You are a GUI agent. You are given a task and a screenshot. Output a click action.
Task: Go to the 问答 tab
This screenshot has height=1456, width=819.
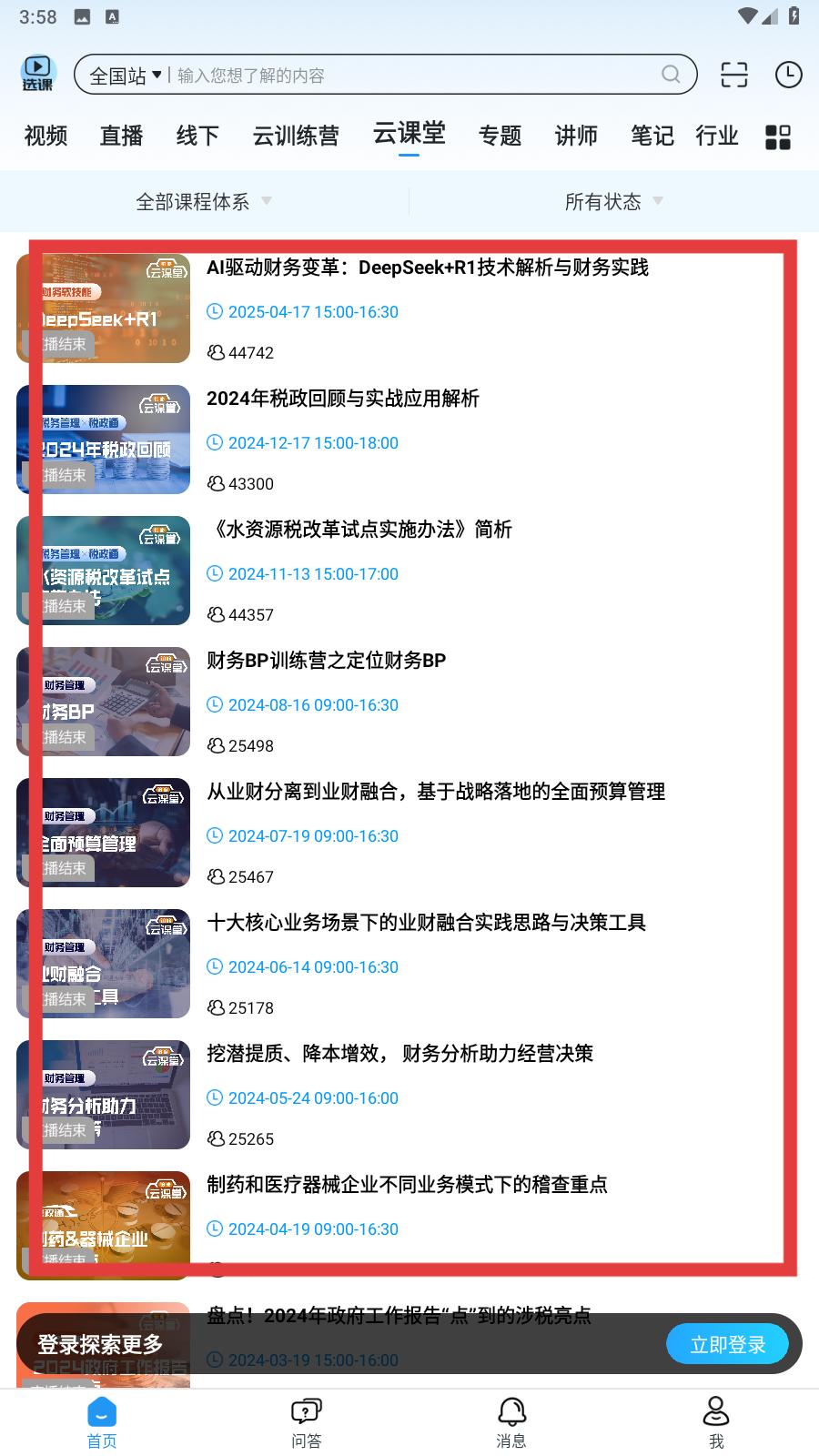(307, 1422)
